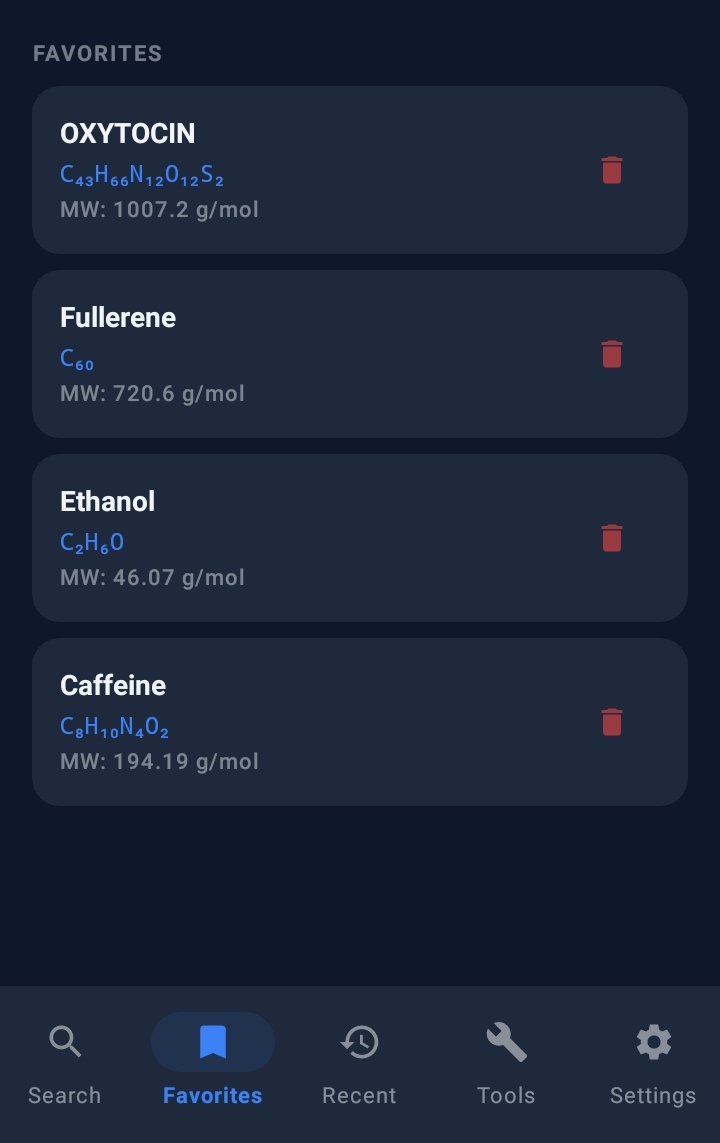Click the molecular weight of Ethanol
Viewport: 720px width, 1143px height.
(x=152, y=577)
